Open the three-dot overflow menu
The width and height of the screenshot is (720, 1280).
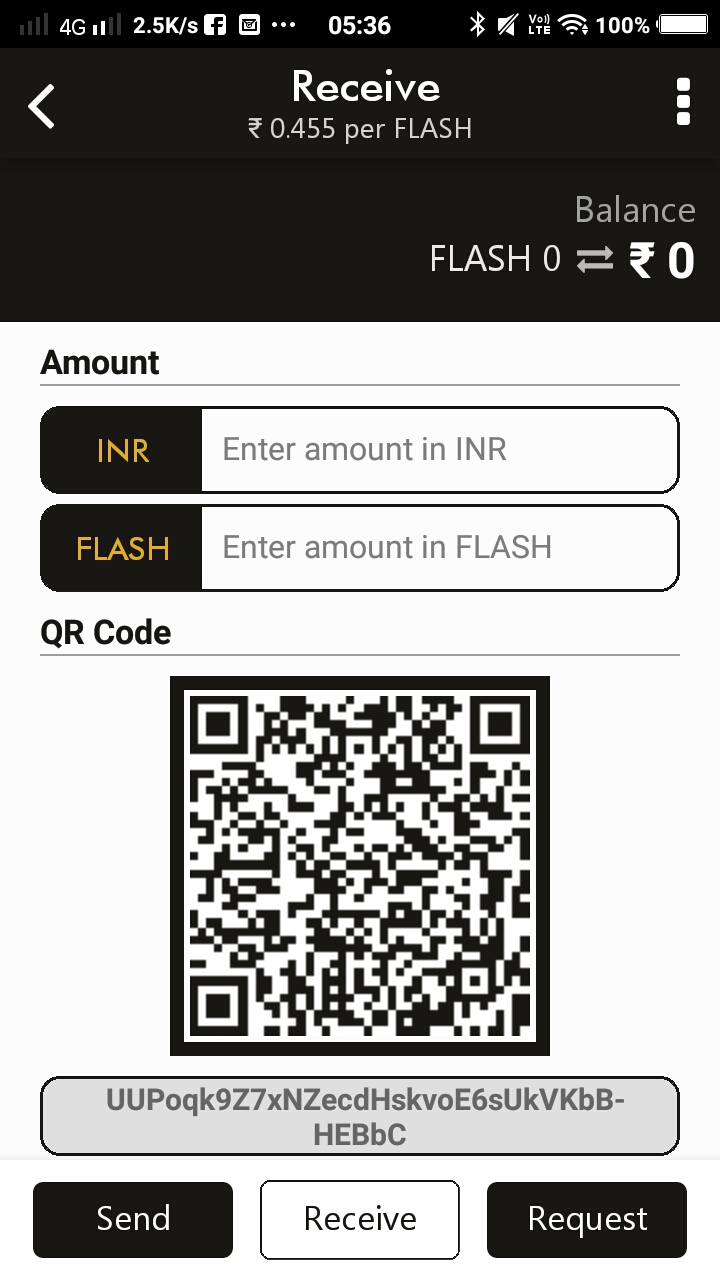pos(684,102)
